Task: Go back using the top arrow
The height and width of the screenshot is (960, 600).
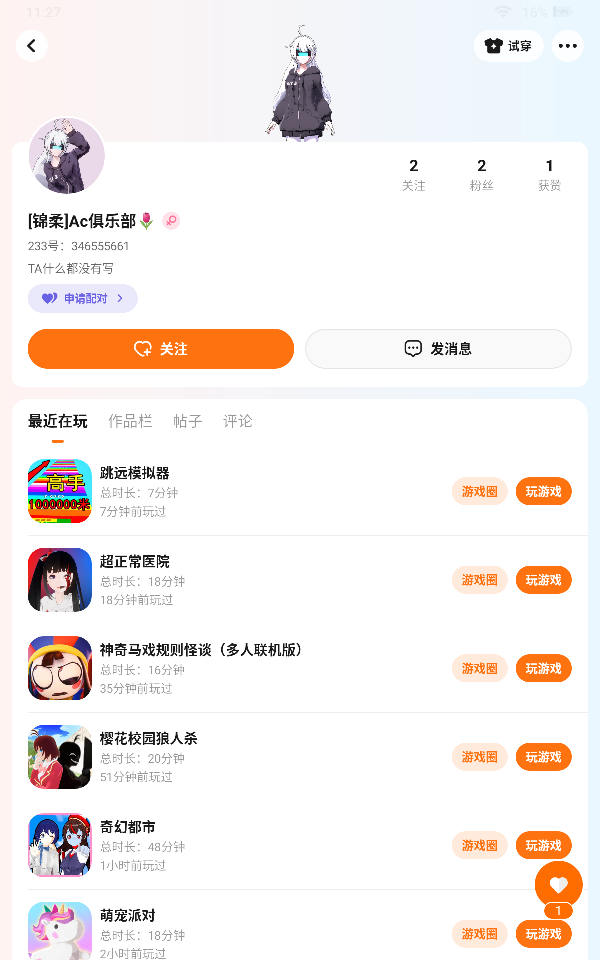Action: (x=32, y=46)
